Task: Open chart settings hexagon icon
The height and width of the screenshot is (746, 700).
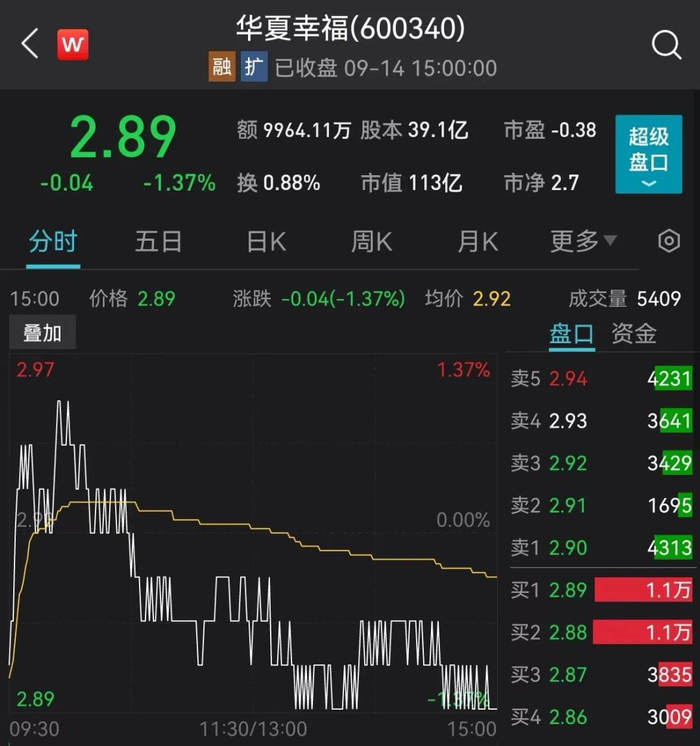Action: [669, 241]
